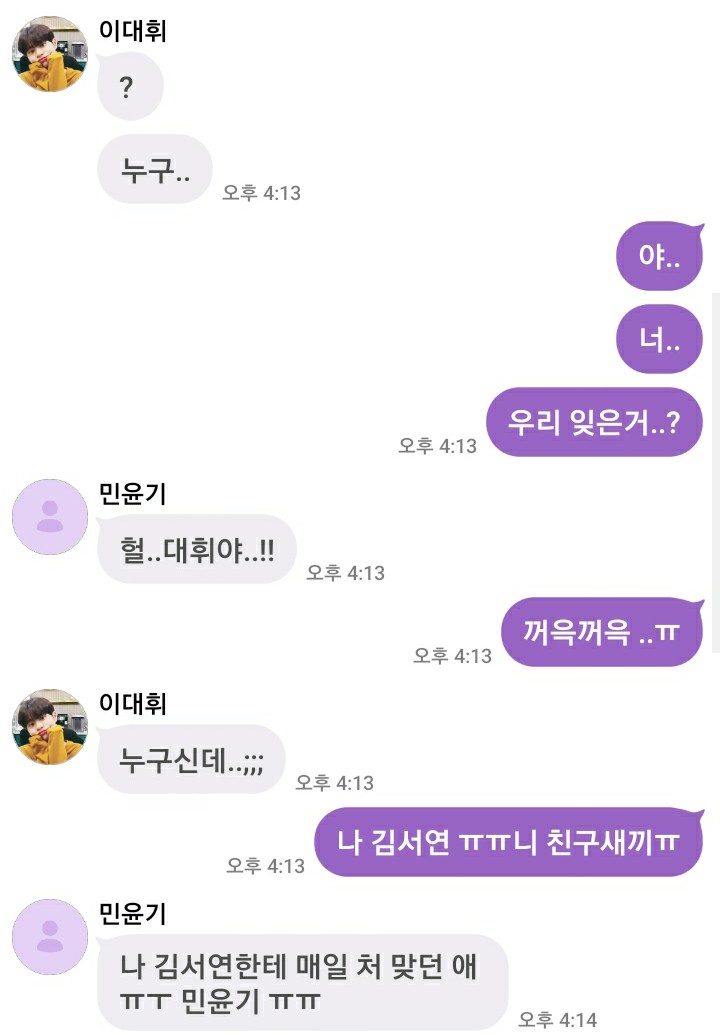View 민윤기's profile beside "헐..대휘야..!!"
Viewport: 720px width, 1035px height.
pyautogui.click(x=49, y=517)
